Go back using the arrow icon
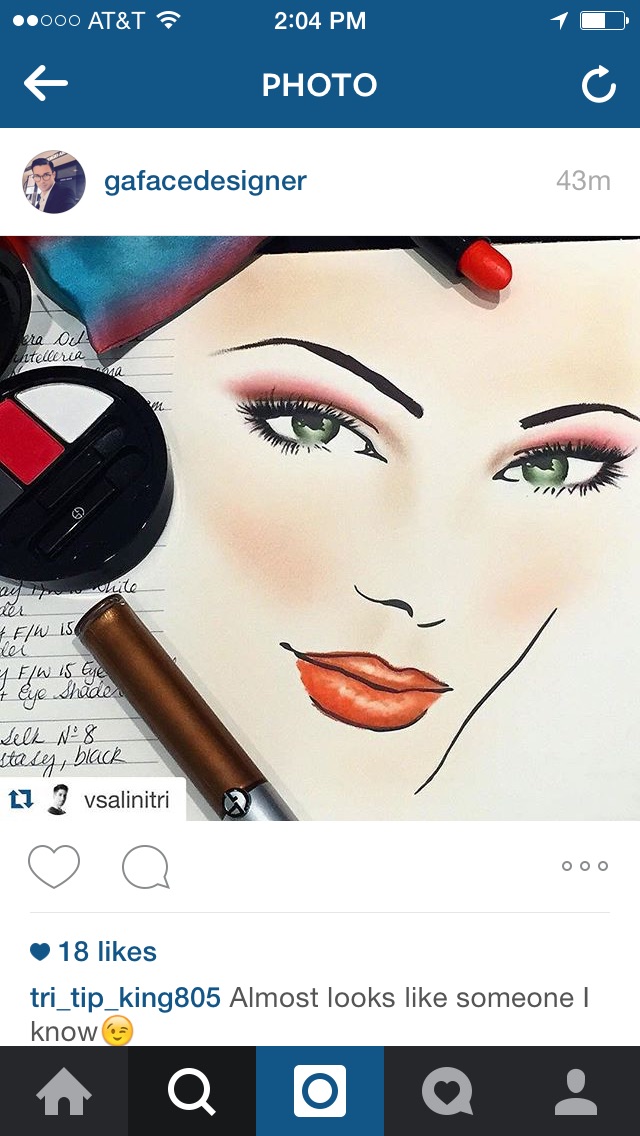 point(46,84)
